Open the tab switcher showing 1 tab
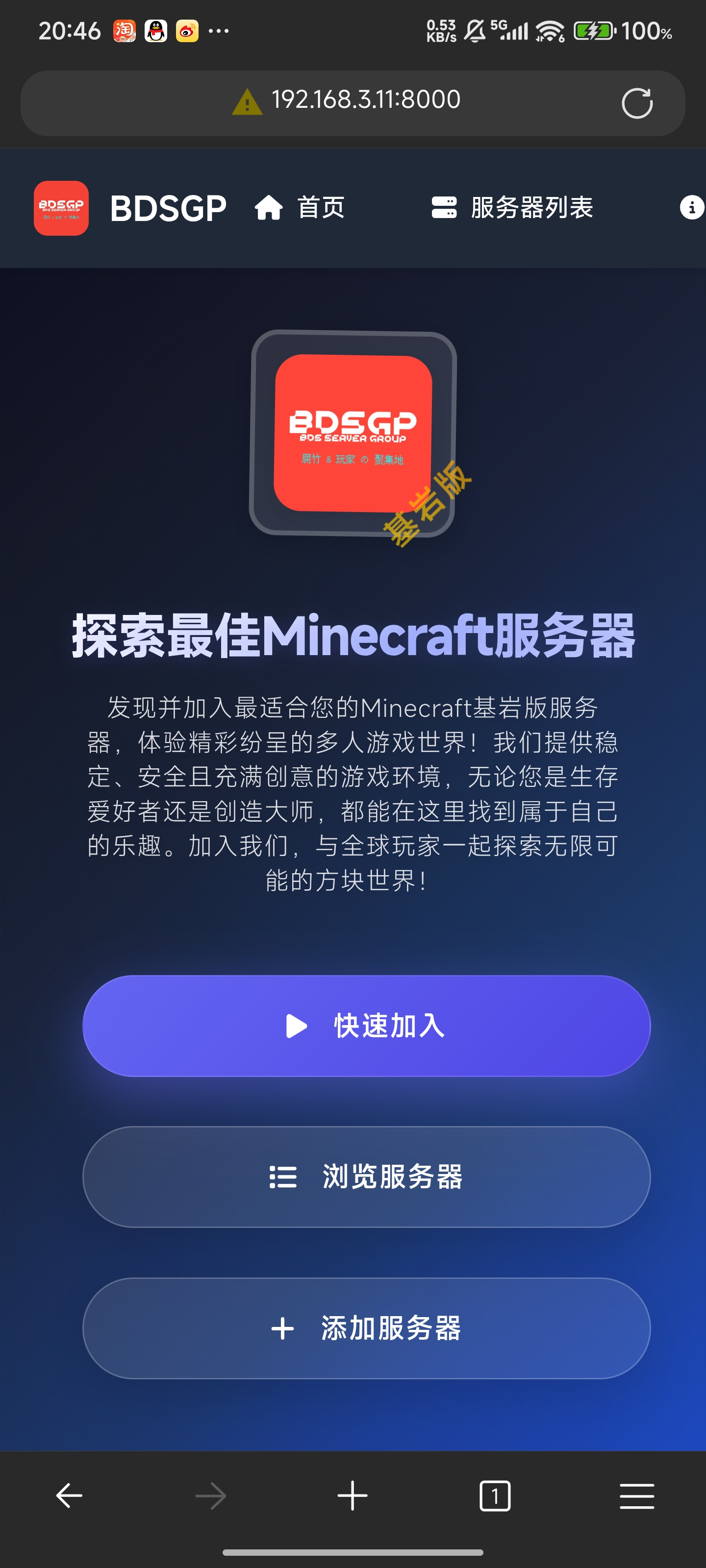This screenshot has width=706, height=1568. 495,1495
